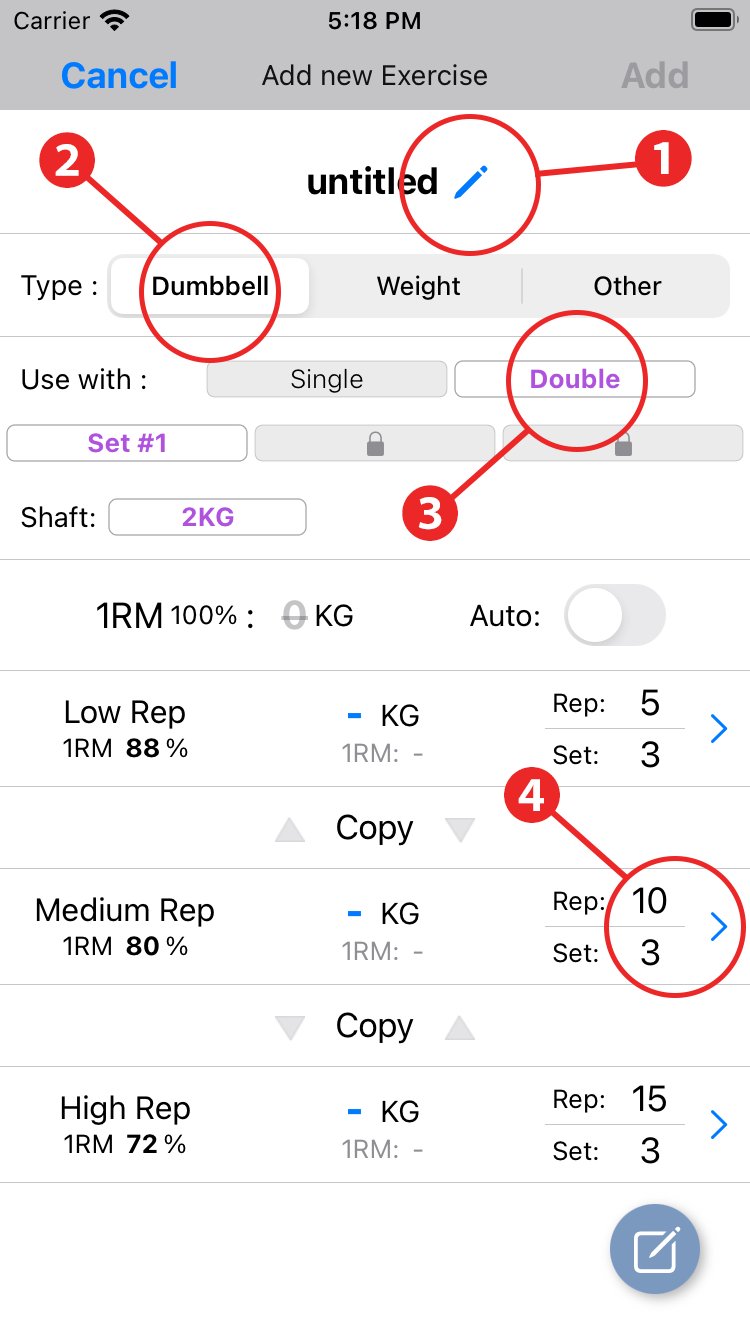
Task: Select Single dumbbell use
Action: tap(326, 380)
